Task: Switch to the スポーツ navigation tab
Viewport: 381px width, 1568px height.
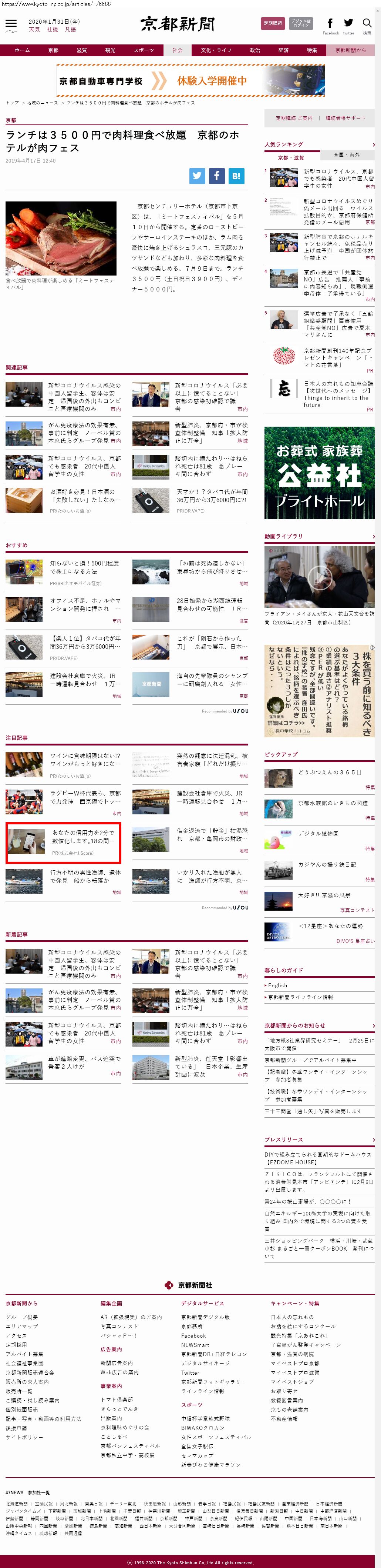Action: [144, 50]
